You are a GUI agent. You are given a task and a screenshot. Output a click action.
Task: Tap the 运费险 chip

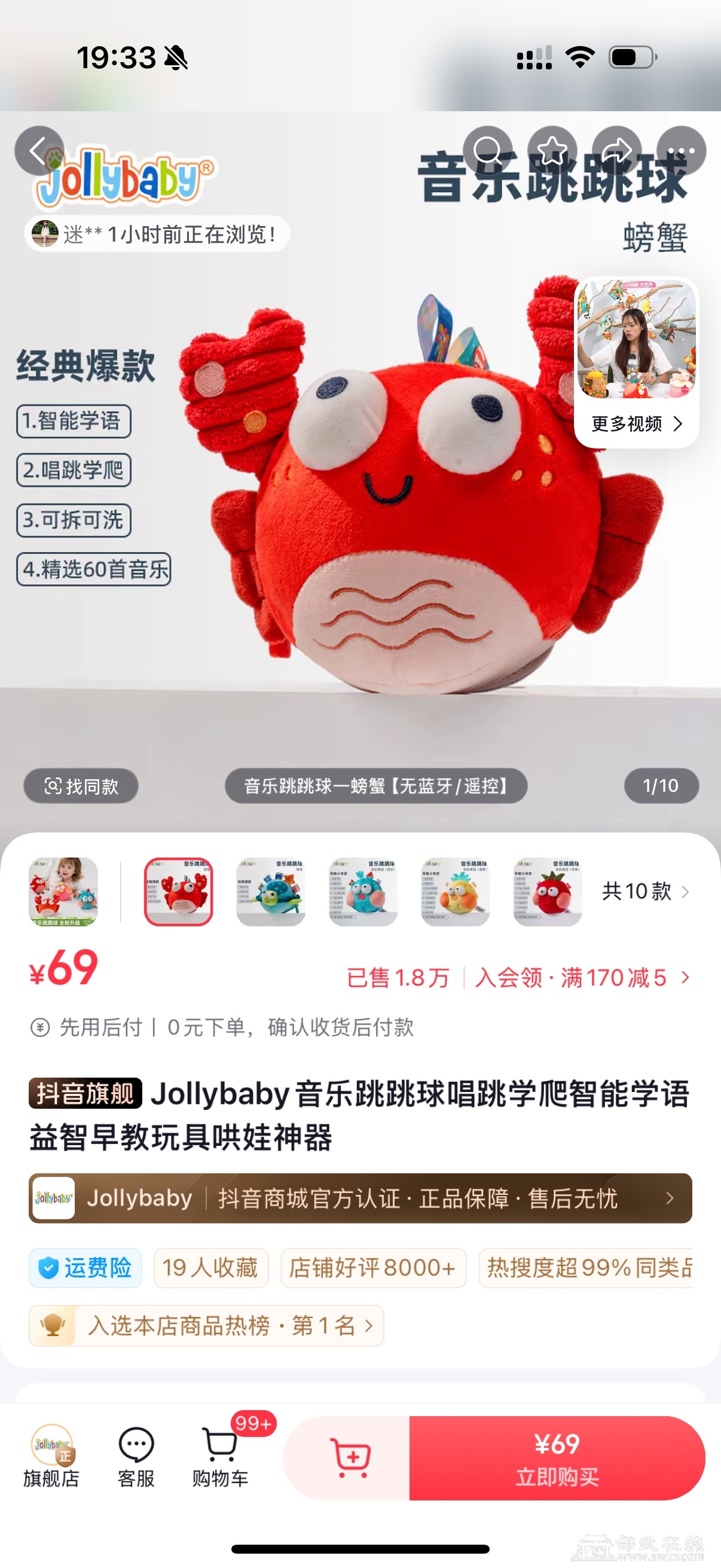(x=85, y=1268)
